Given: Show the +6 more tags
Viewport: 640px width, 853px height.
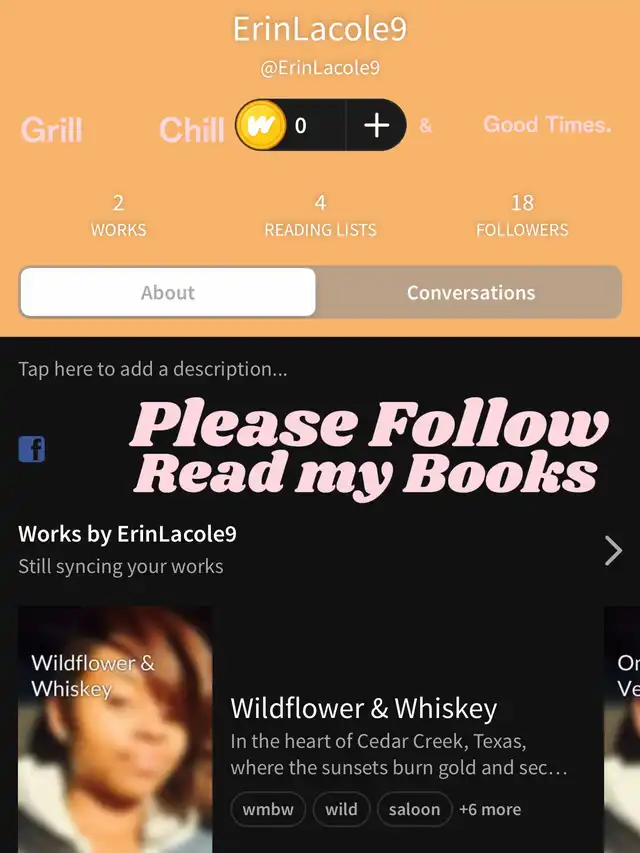Looking at the screenshot, I should [490, 809].
